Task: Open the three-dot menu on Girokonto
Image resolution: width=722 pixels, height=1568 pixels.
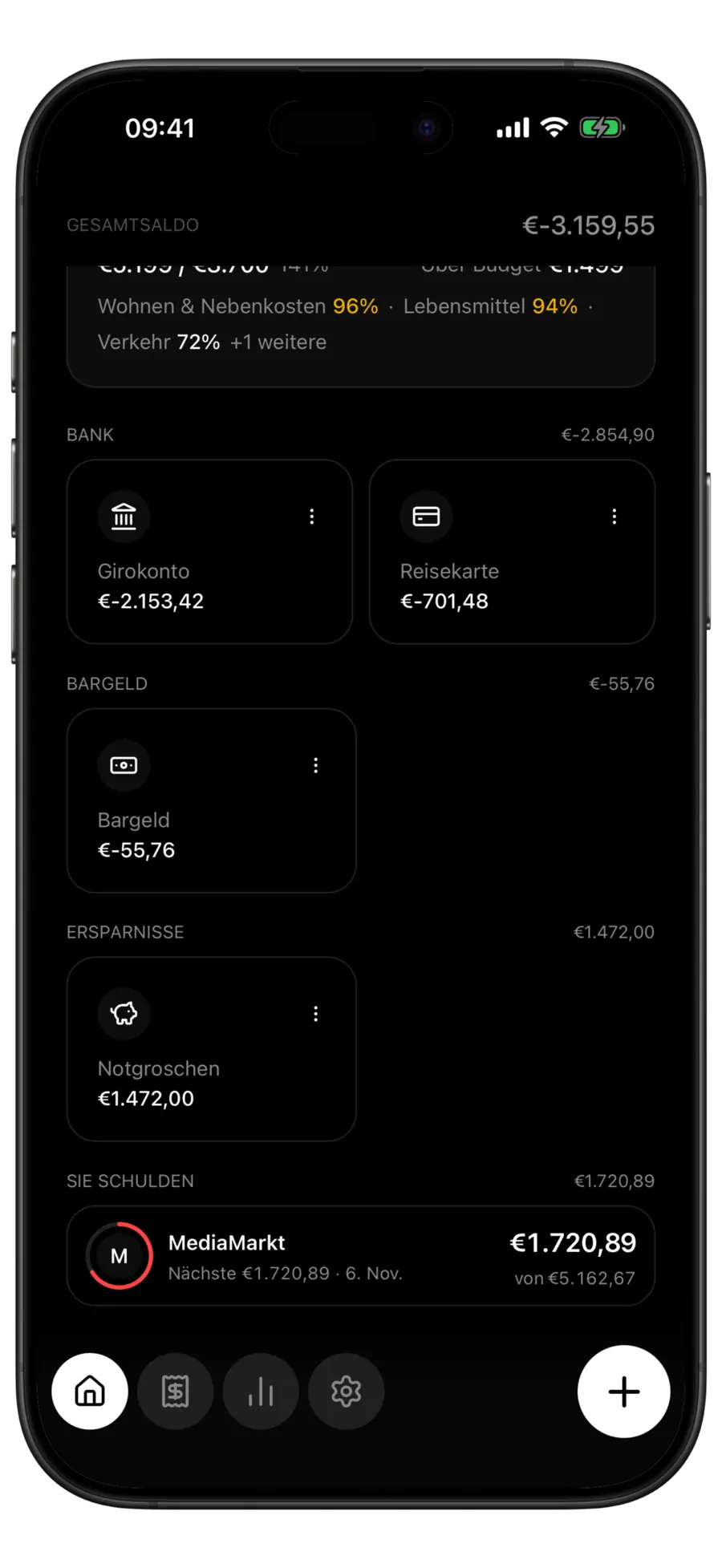Action: coord(312,517)
